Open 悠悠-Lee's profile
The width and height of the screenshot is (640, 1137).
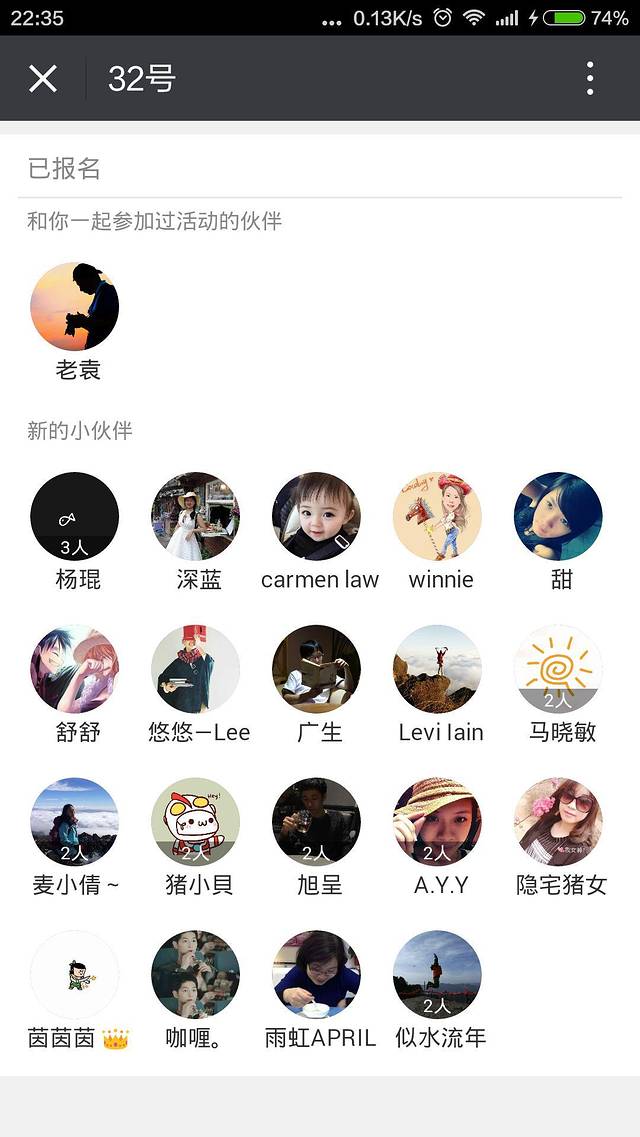196,669
